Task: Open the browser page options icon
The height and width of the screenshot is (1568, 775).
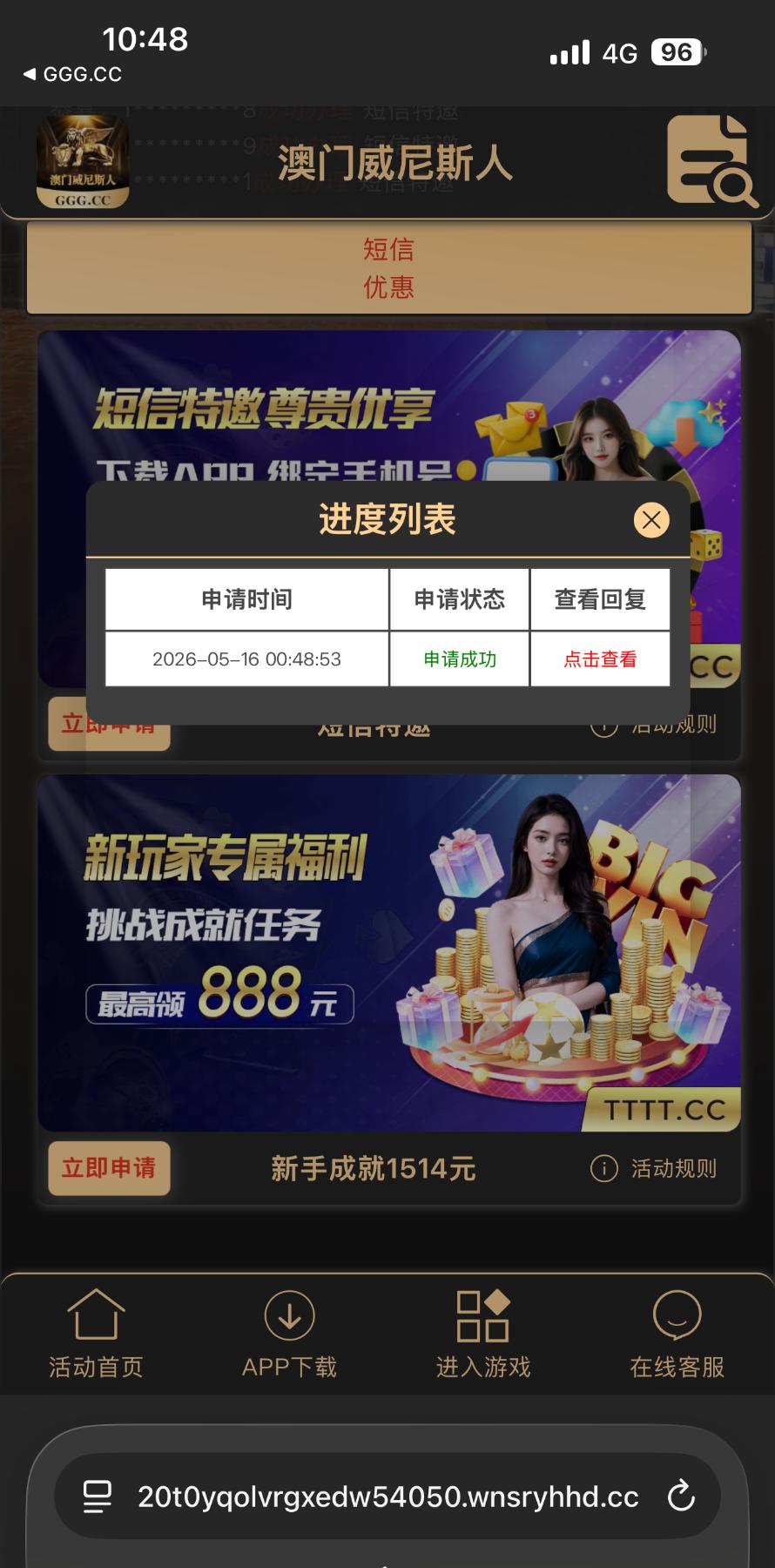Action: pyautogui.click(x=97, y=1497)
